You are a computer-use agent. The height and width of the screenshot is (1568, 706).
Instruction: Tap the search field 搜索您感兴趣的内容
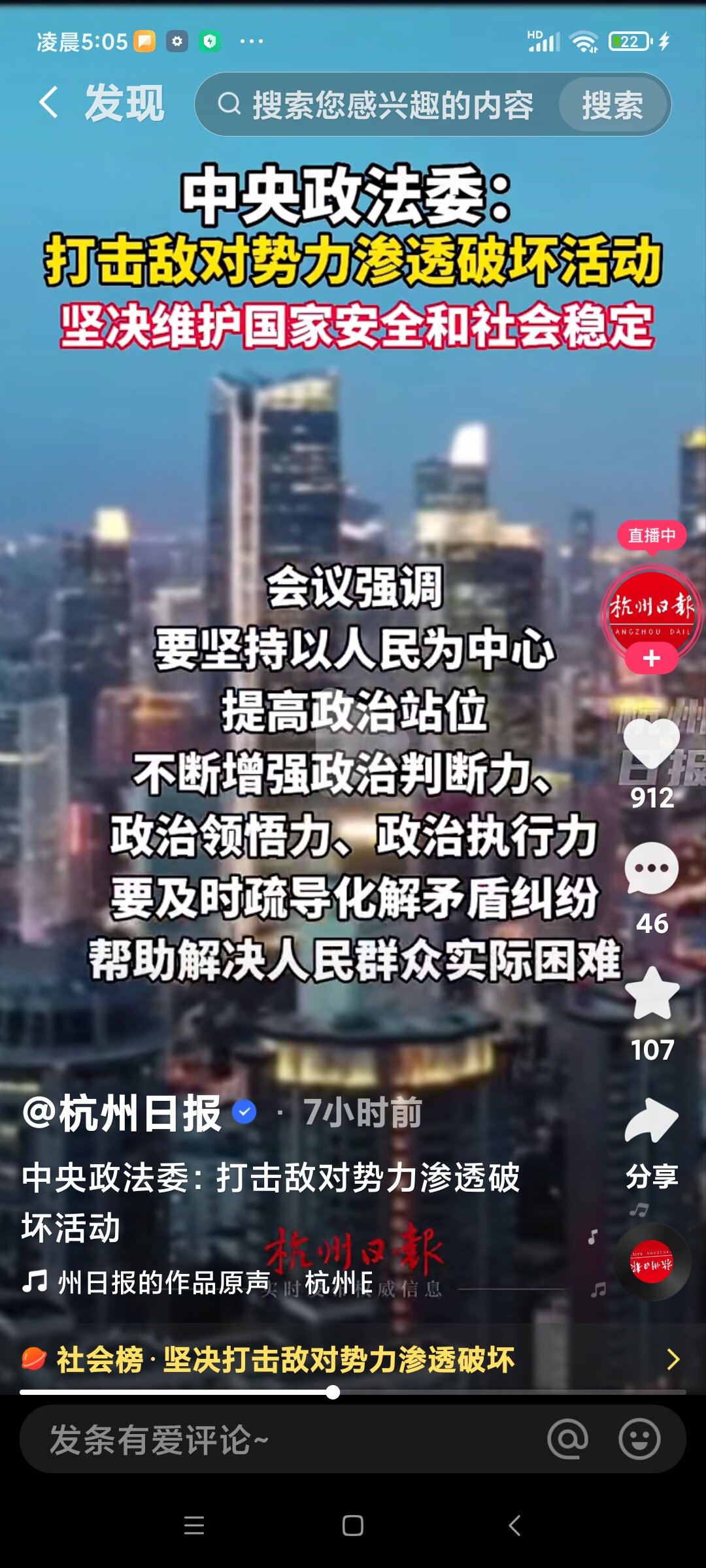(x=392, y=105)
